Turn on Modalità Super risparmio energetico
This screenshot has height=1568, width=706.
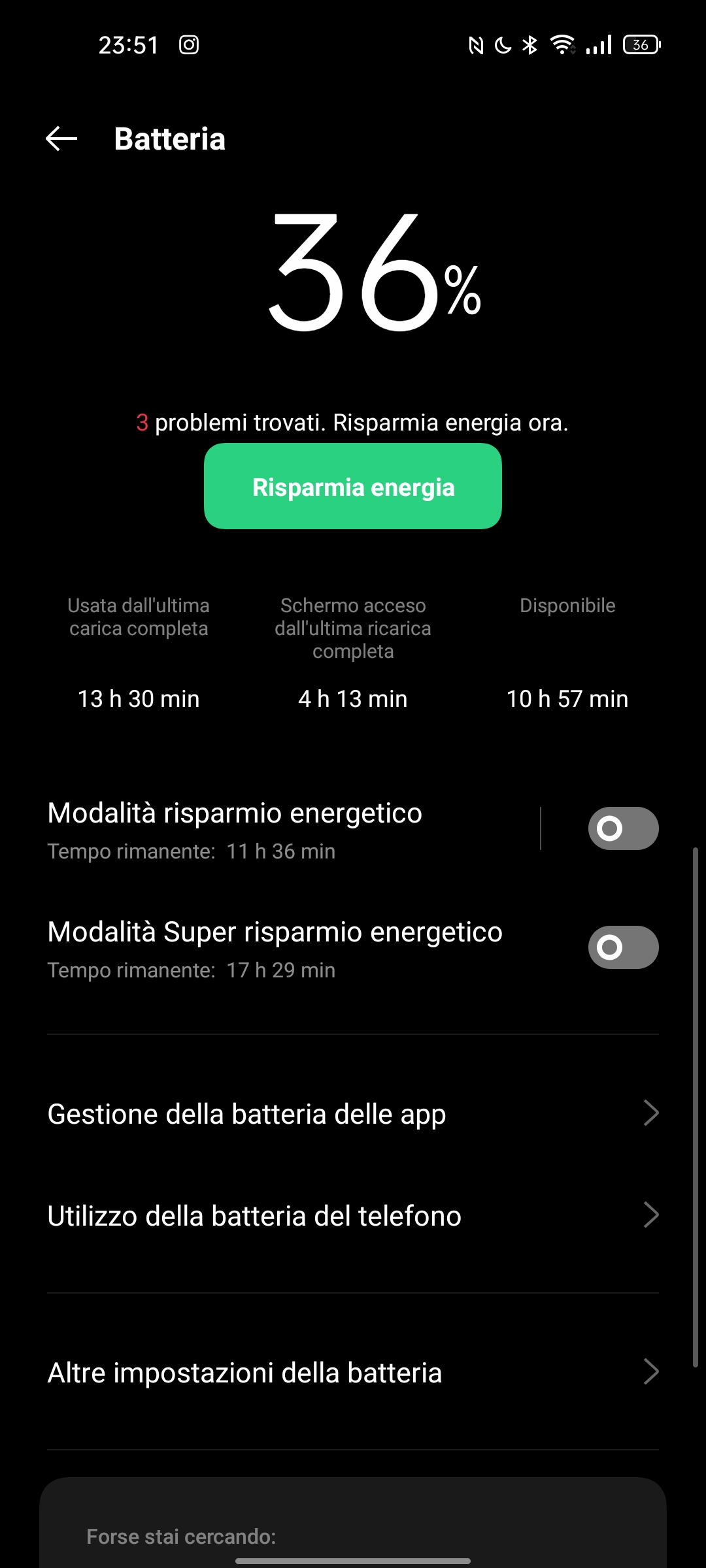click(623, 947)
